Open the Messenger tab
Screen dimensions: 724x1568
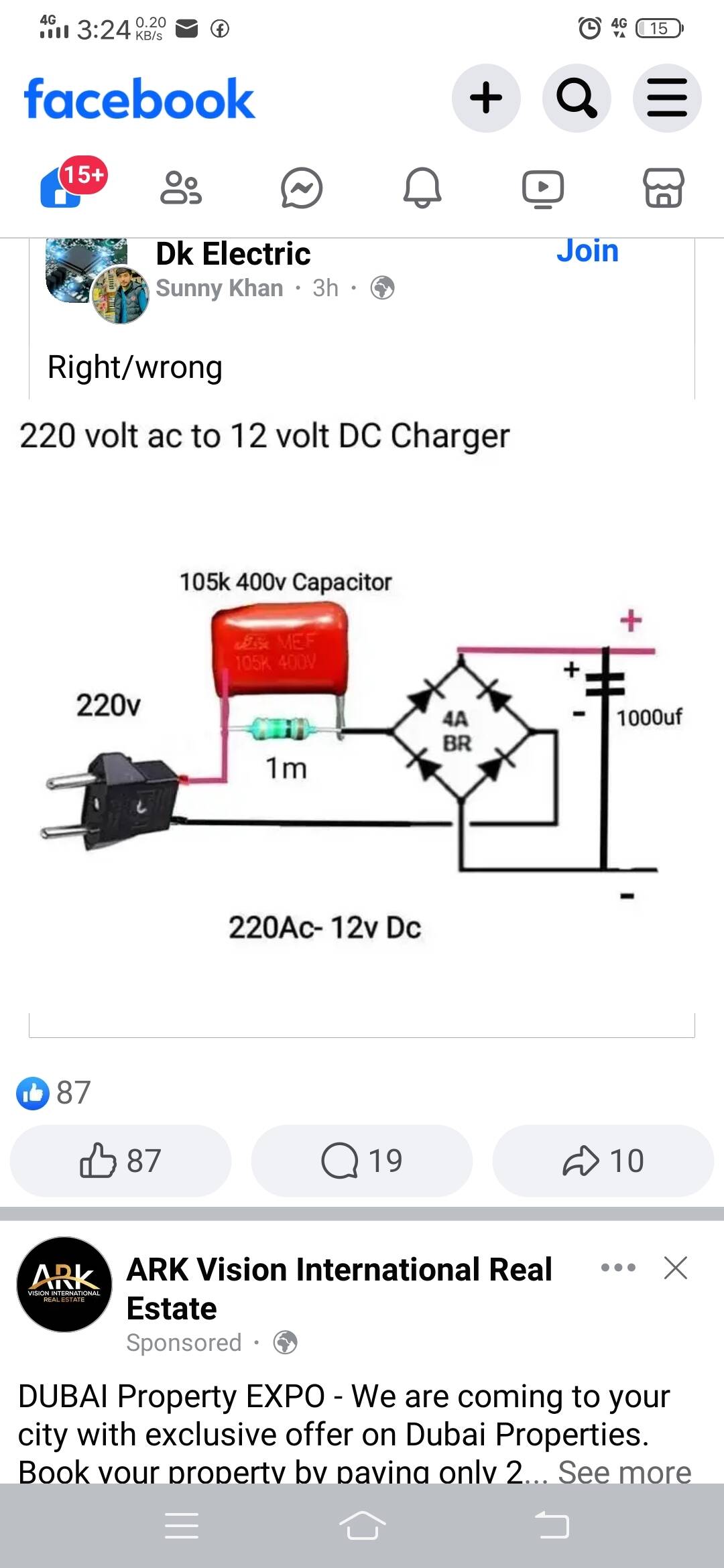302,188
